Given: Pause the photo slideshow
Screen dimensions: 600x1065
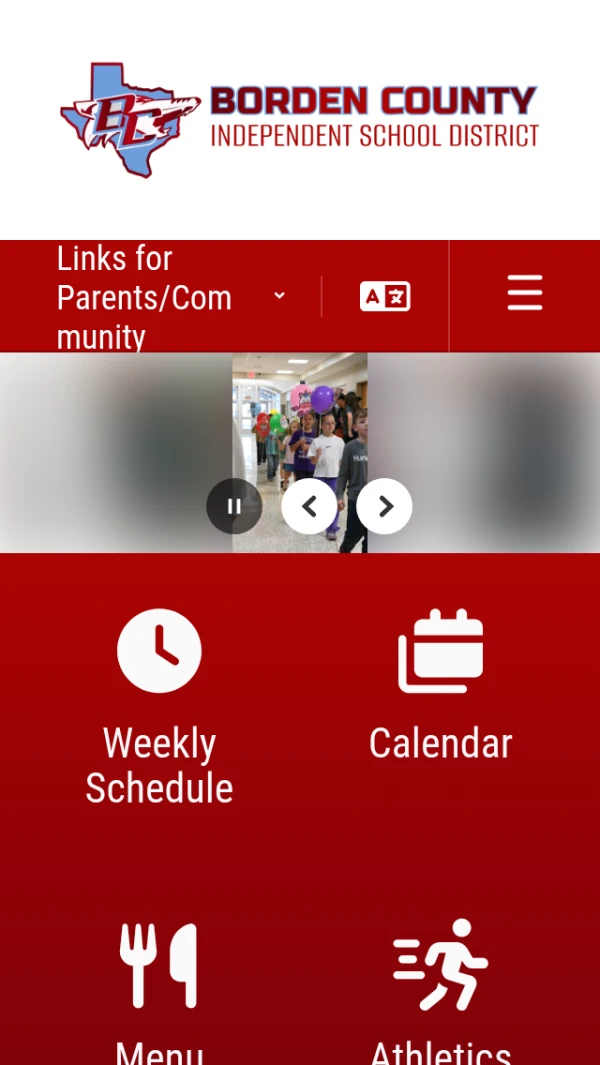Looking at the screenshot, I should 234,506.
